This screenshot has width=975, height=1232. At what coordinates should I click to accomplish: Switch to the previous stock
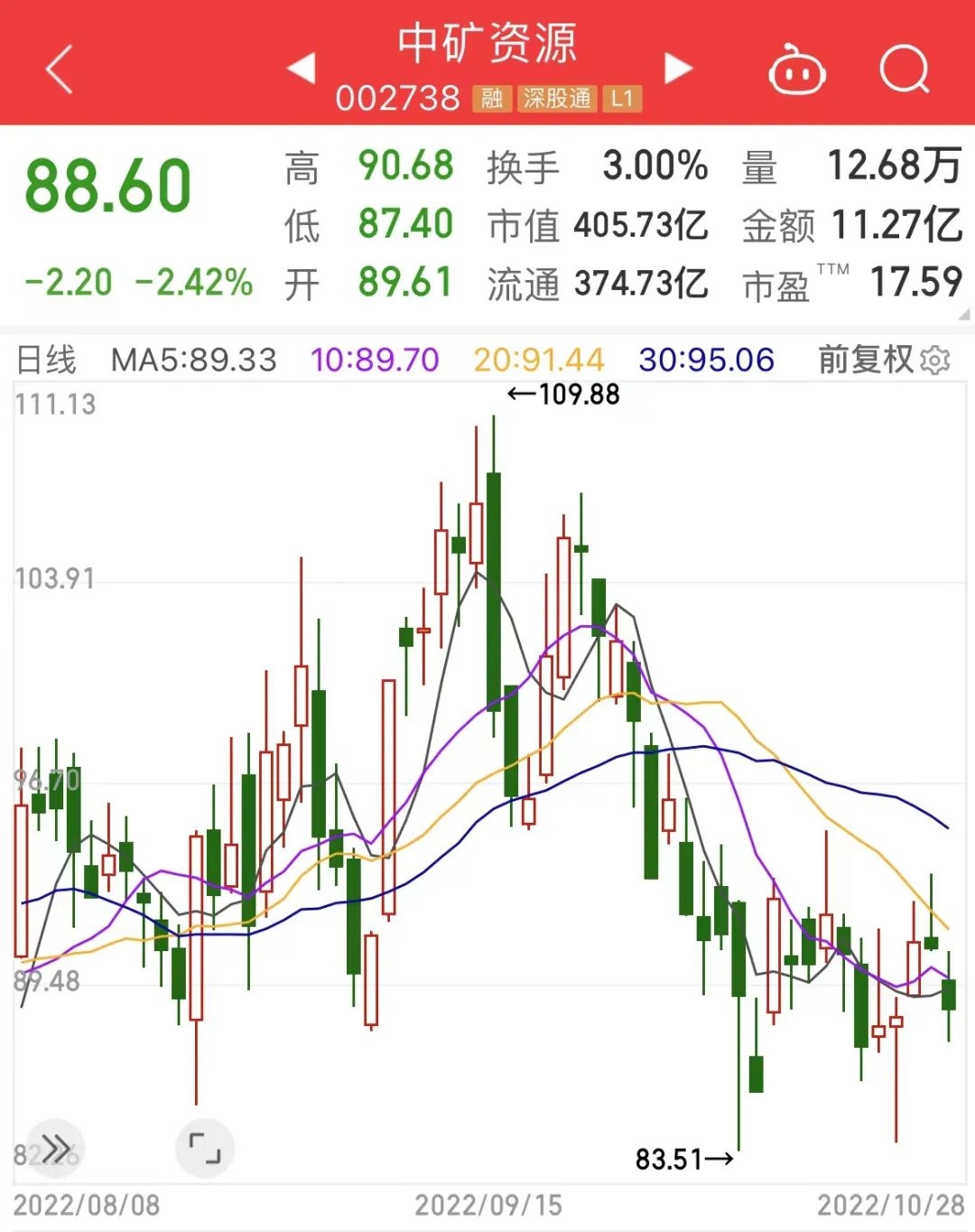302,68
